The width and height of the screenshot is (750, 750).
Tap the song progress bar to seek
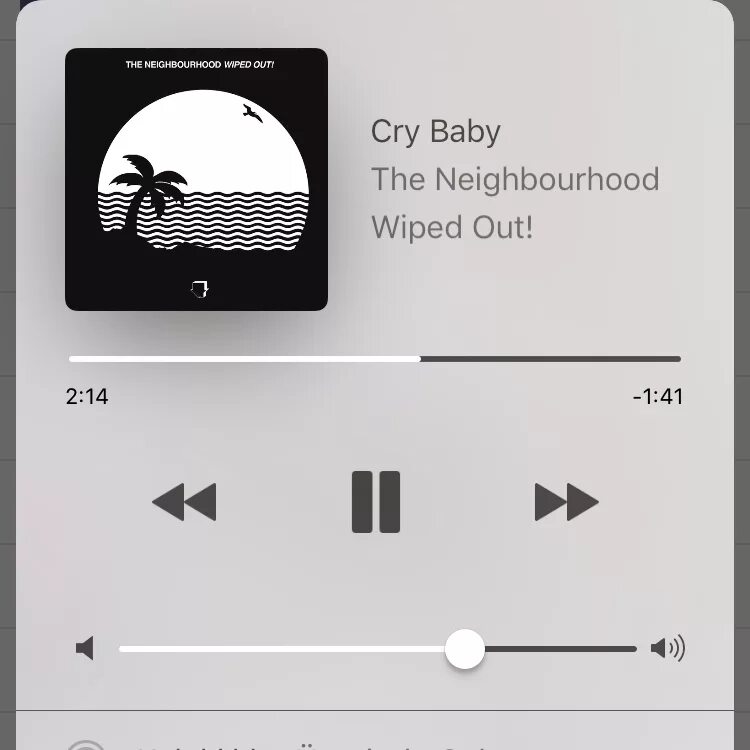(375, 358)
